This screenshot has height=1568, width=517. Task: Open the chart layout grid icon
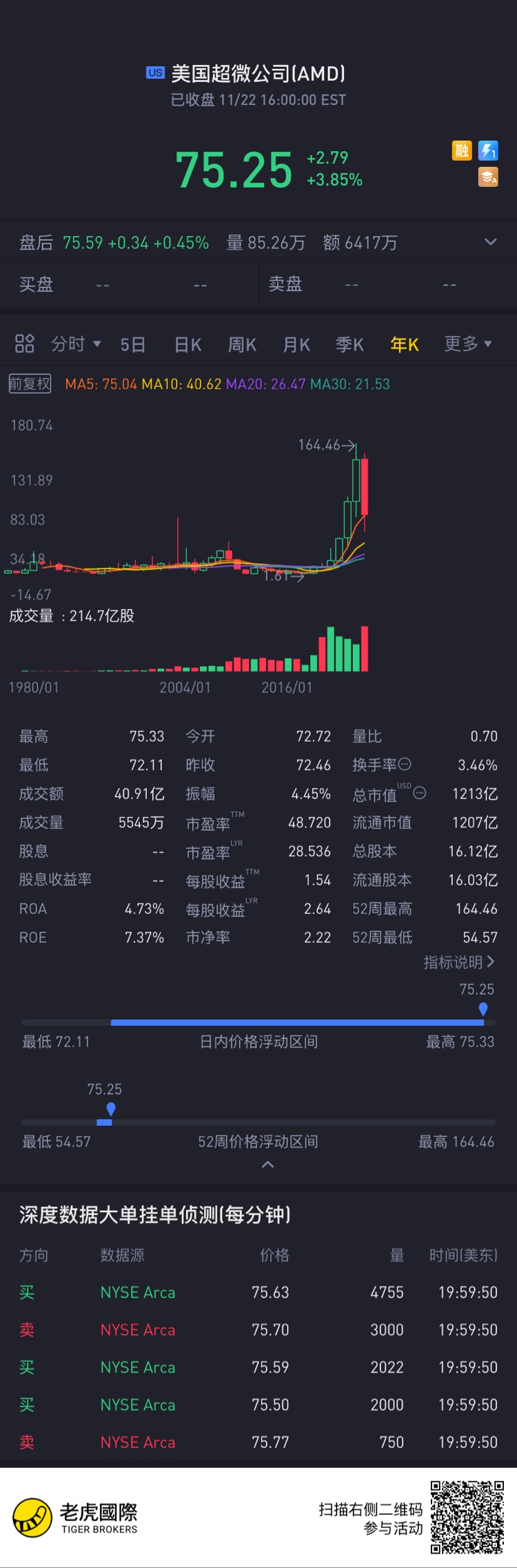click(25, 343)
